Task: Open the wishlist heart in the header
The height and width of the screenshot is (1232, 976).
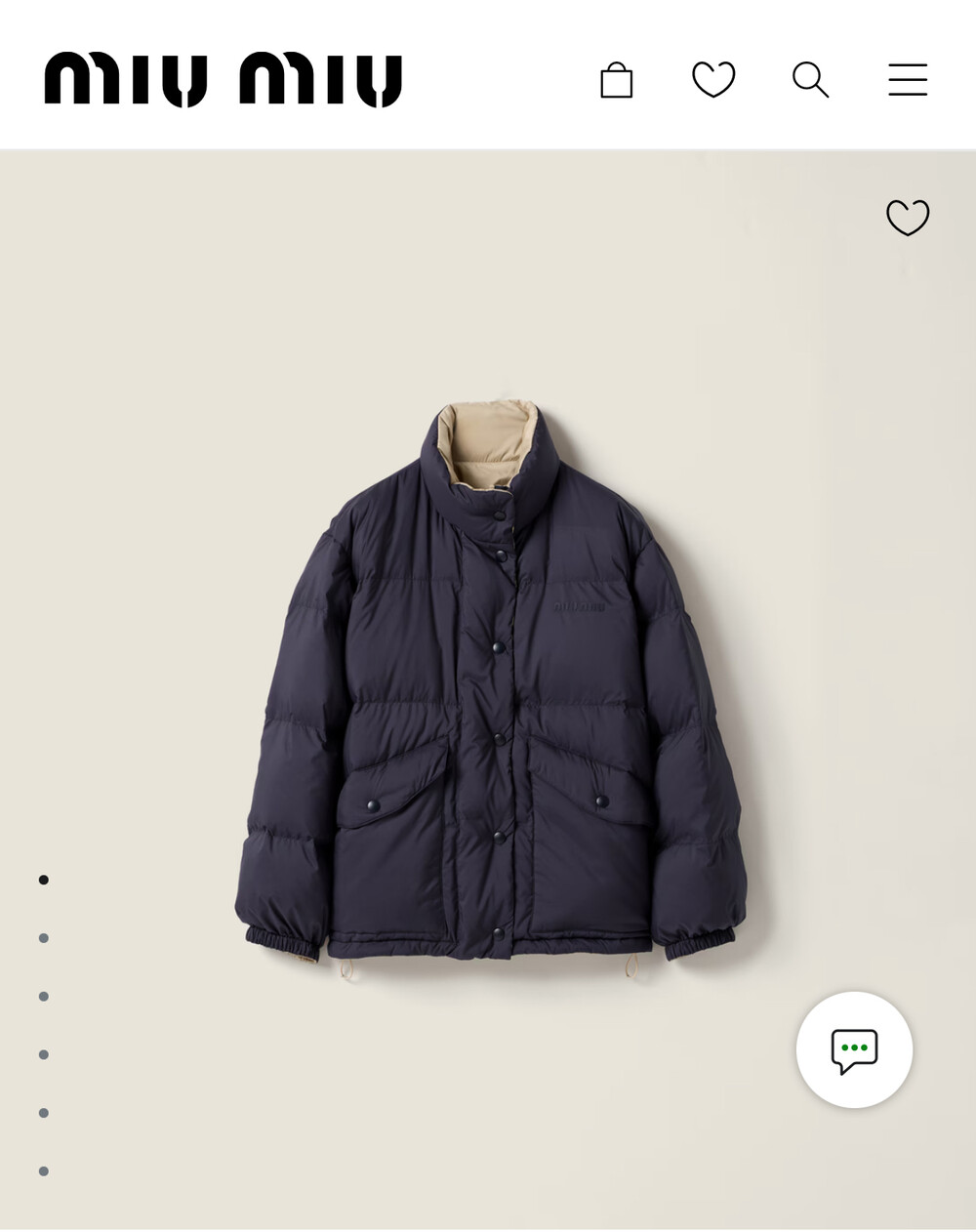Action: [x=713, y=80]
